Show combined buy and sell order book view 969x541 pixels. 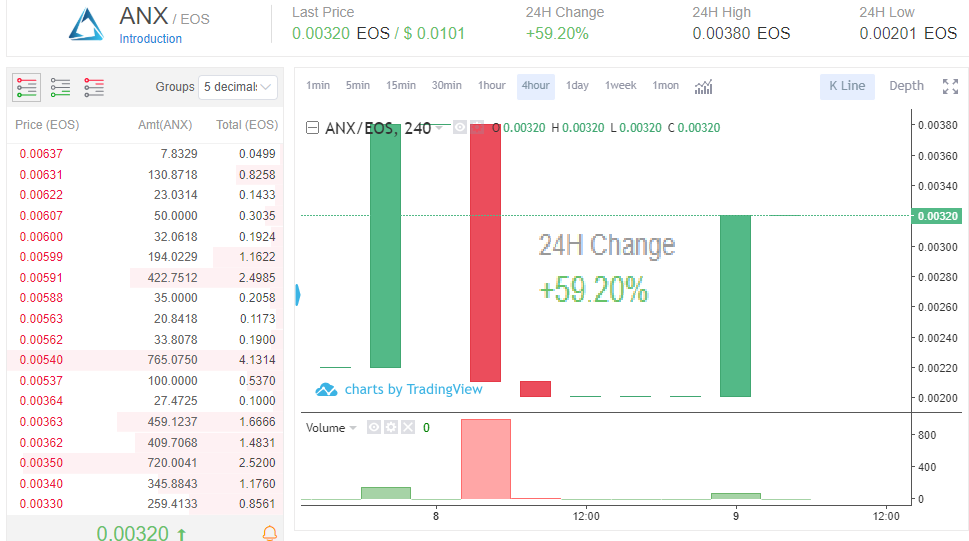coord(27,87)
